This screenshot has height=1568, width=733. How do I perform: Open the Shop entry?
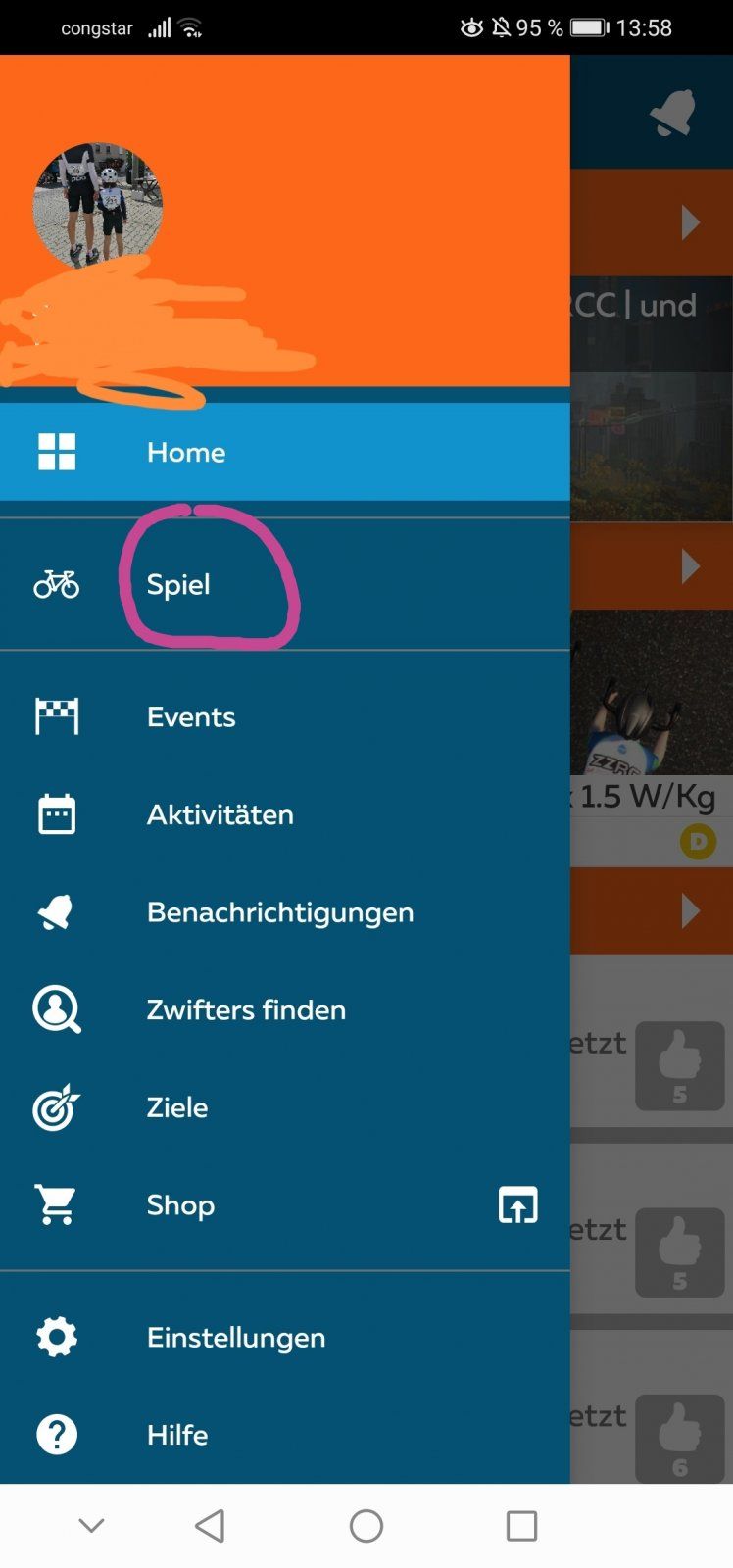181,1204
